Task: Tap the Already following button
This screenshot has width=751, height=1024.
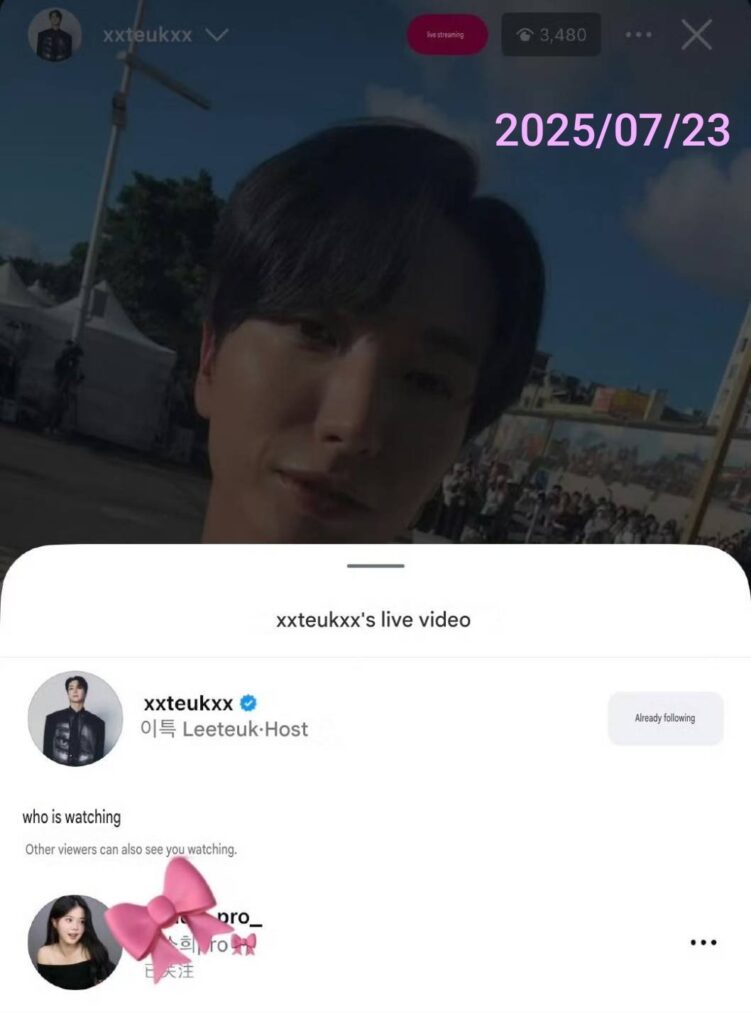Action: [665, 718]
